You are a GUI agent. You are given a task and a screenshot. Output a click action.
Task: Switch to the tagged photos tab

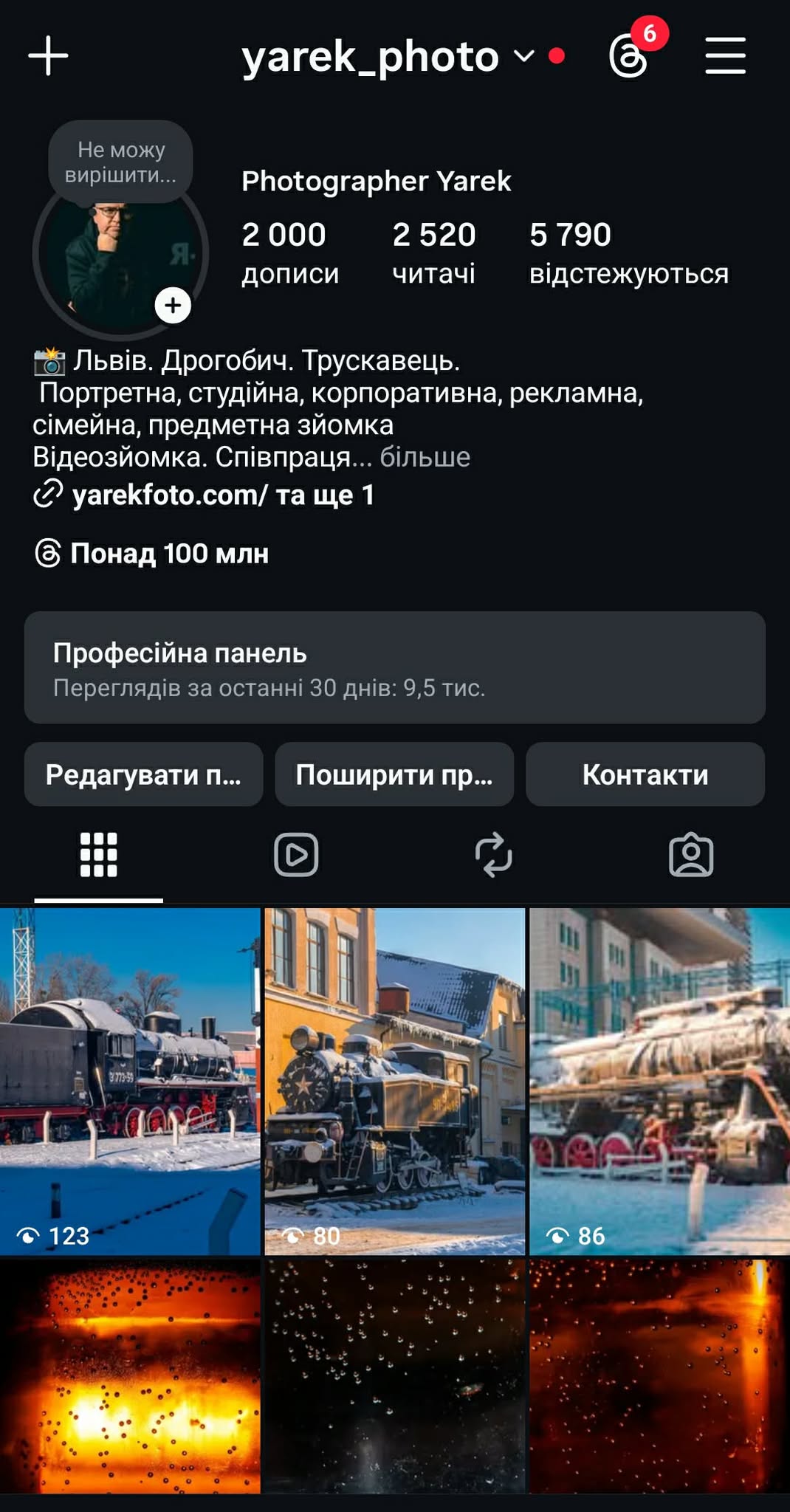click(x=691, y=855)
